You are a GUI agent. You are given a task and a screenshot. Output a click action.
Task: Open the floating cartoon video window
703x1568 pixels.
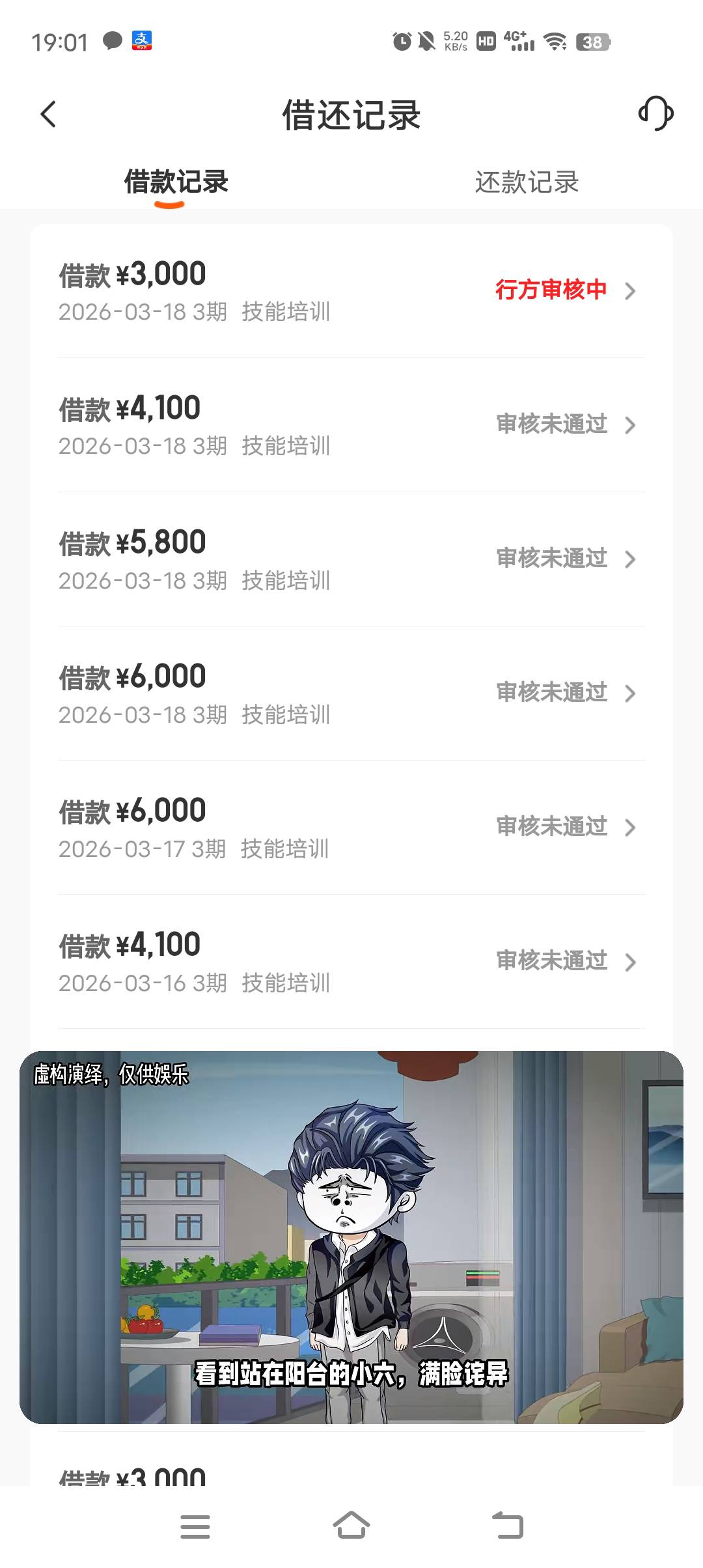(x=351, y=1237)
